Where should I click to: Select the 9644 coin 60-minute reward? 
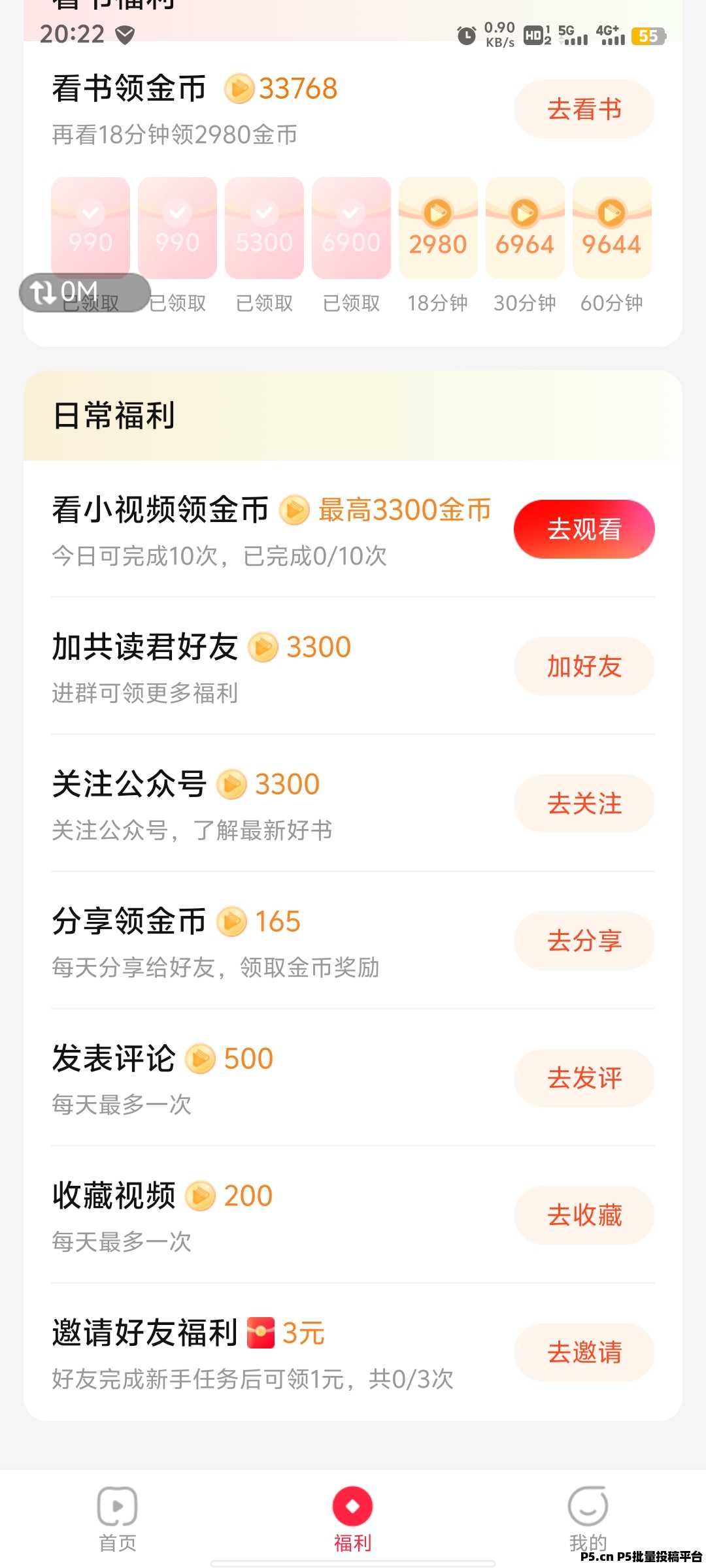[x=612, y=228]
